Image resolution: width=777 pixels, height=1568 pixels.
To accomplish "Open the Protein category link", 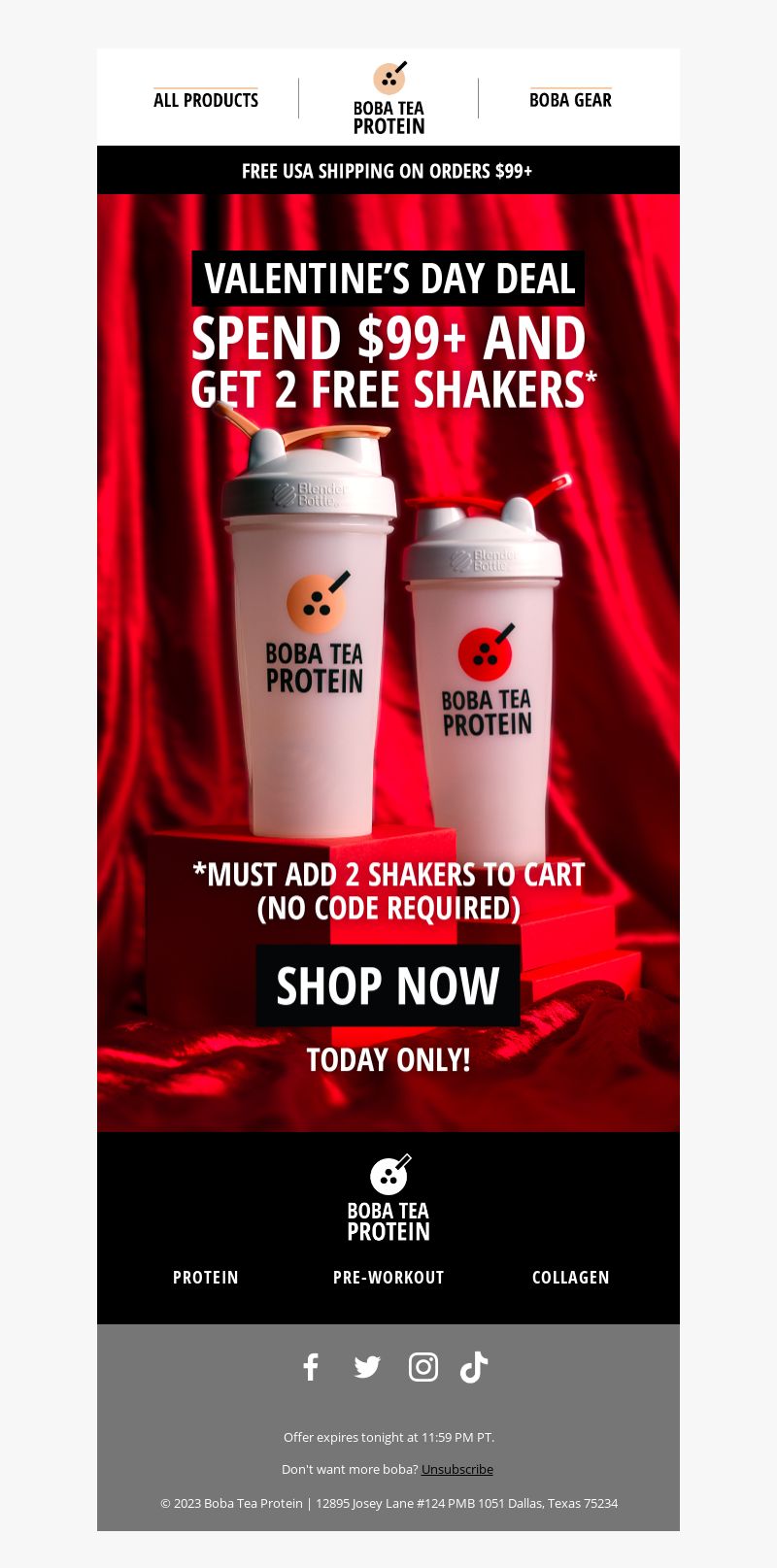I will [206, 1278].
